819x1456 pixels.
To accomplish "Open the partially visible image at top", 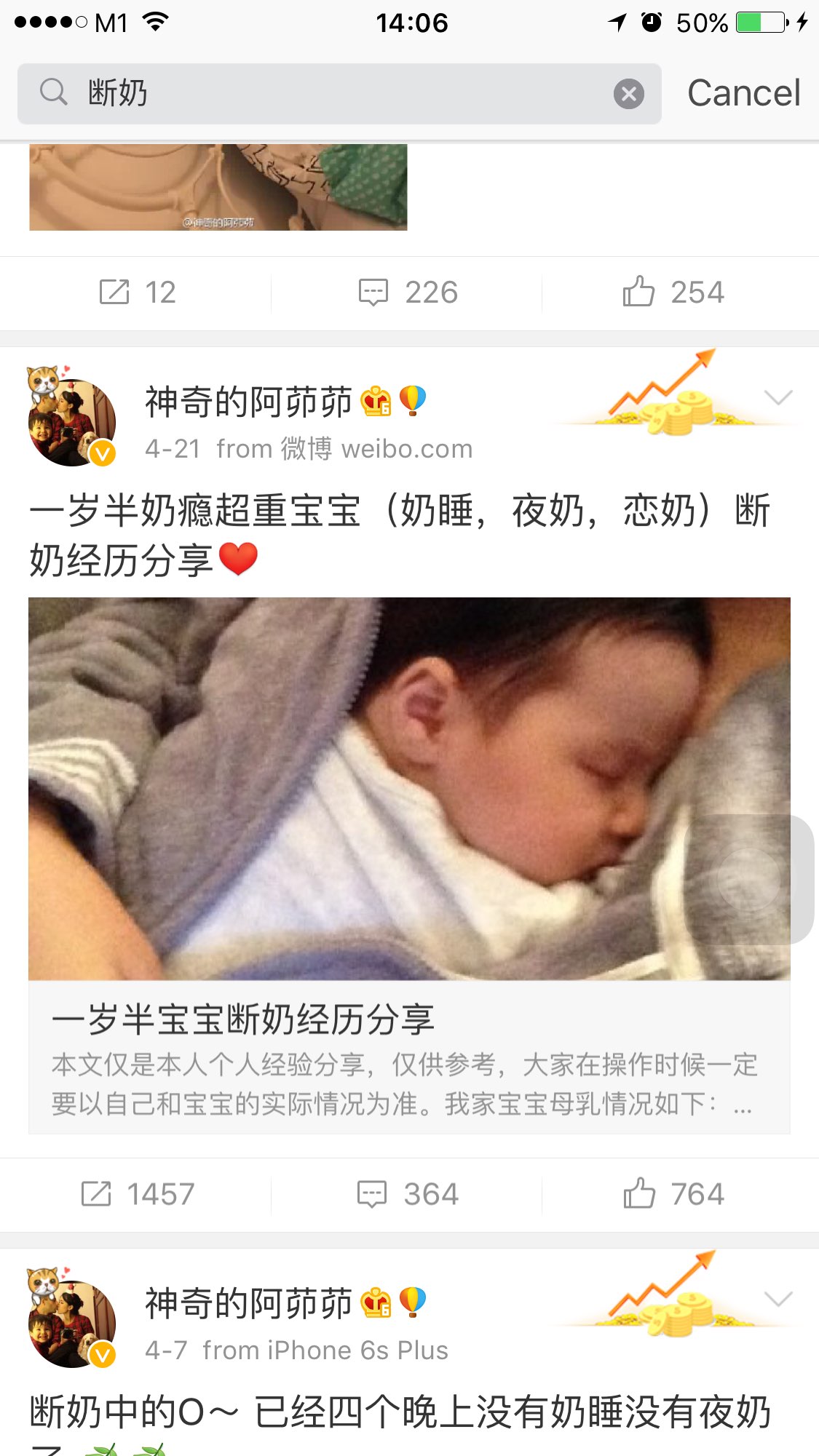I will [218, 187].
